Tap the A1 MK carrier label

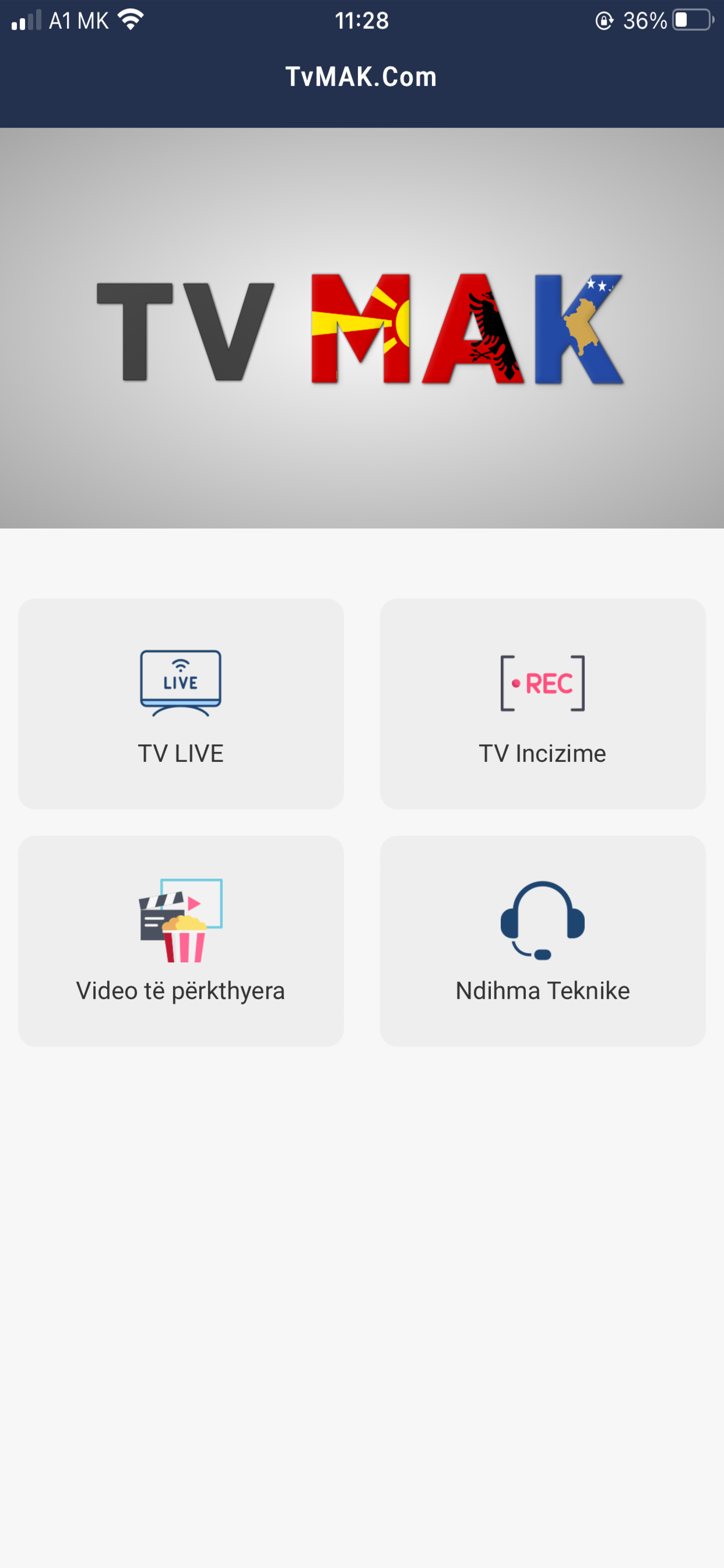point(79,19)
